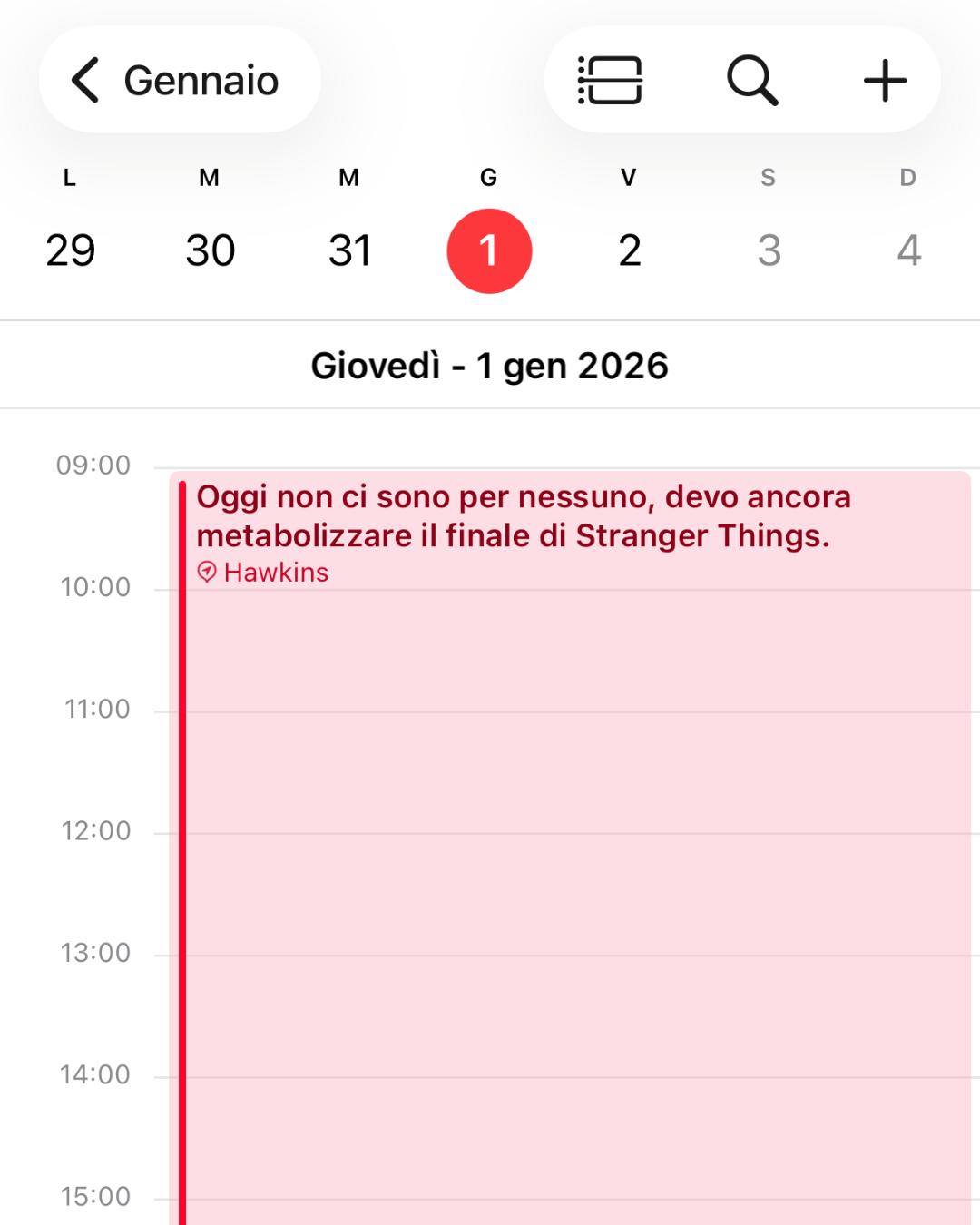Screen dimensions: 980x1225
Task: Go back to the Gennaio month view
Action: 178,81
